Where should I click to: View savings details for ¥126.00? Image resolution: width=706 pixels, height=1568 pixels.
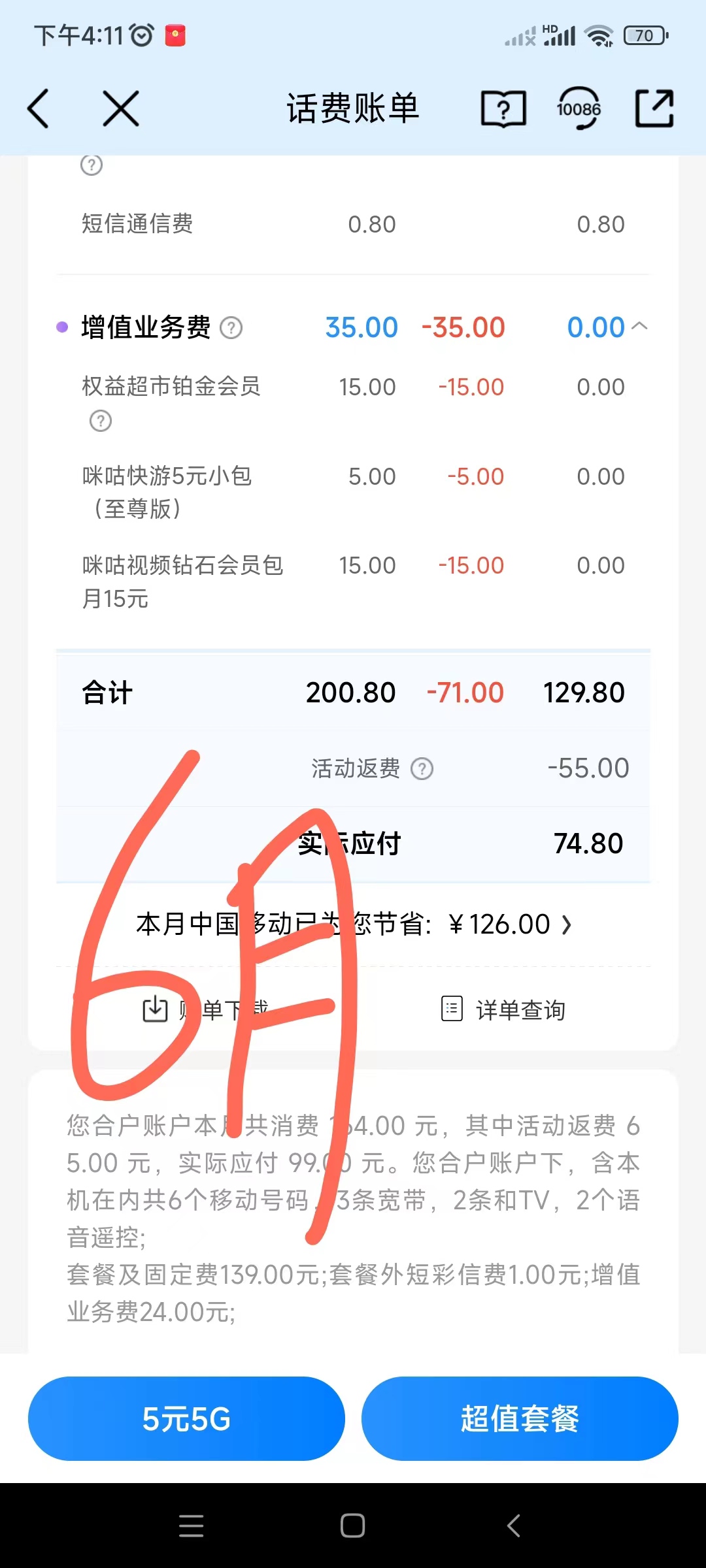[x=354, y=924]
